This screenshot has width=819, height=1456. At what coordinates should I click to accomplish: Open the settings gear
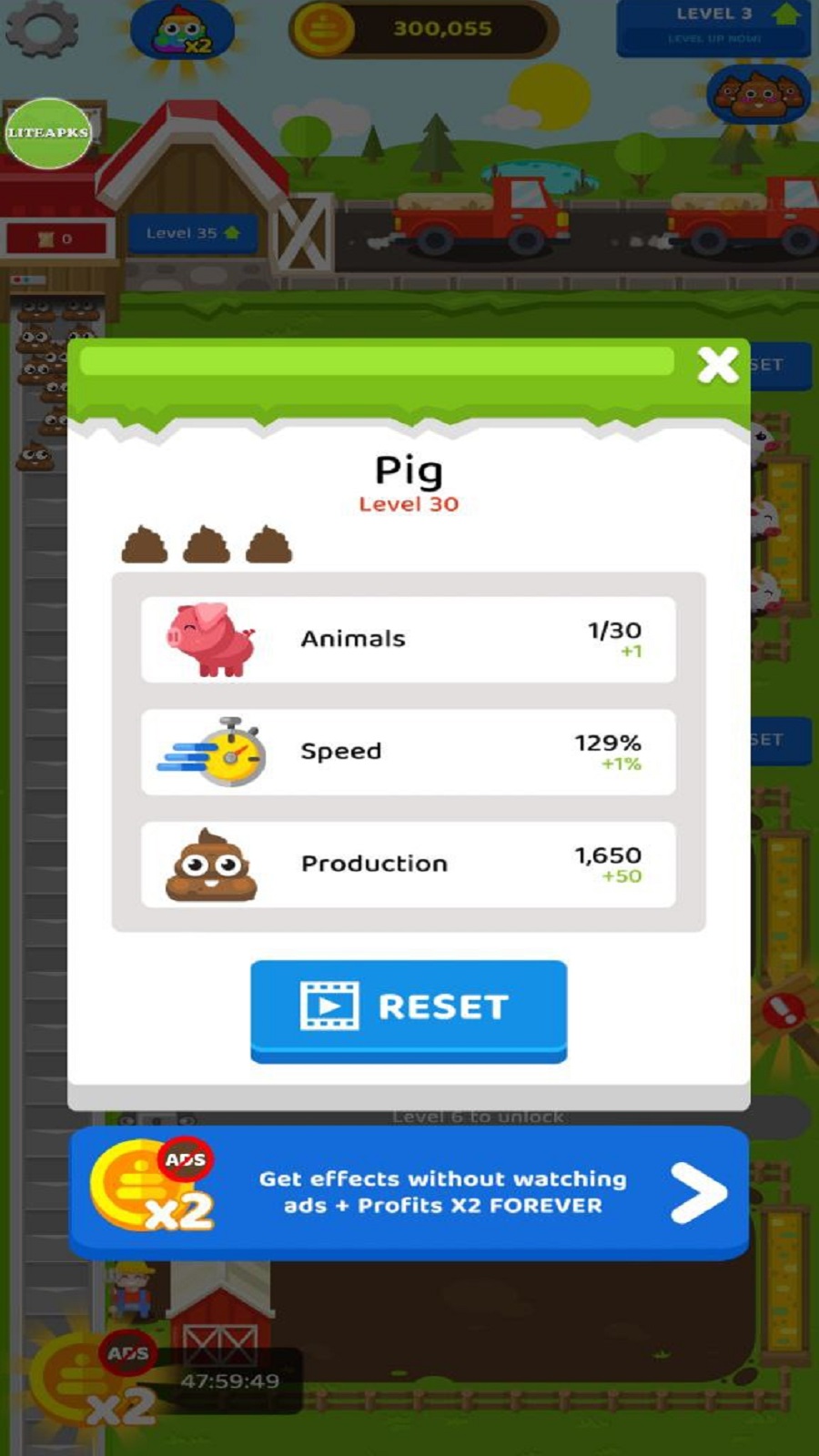[41, 27]
